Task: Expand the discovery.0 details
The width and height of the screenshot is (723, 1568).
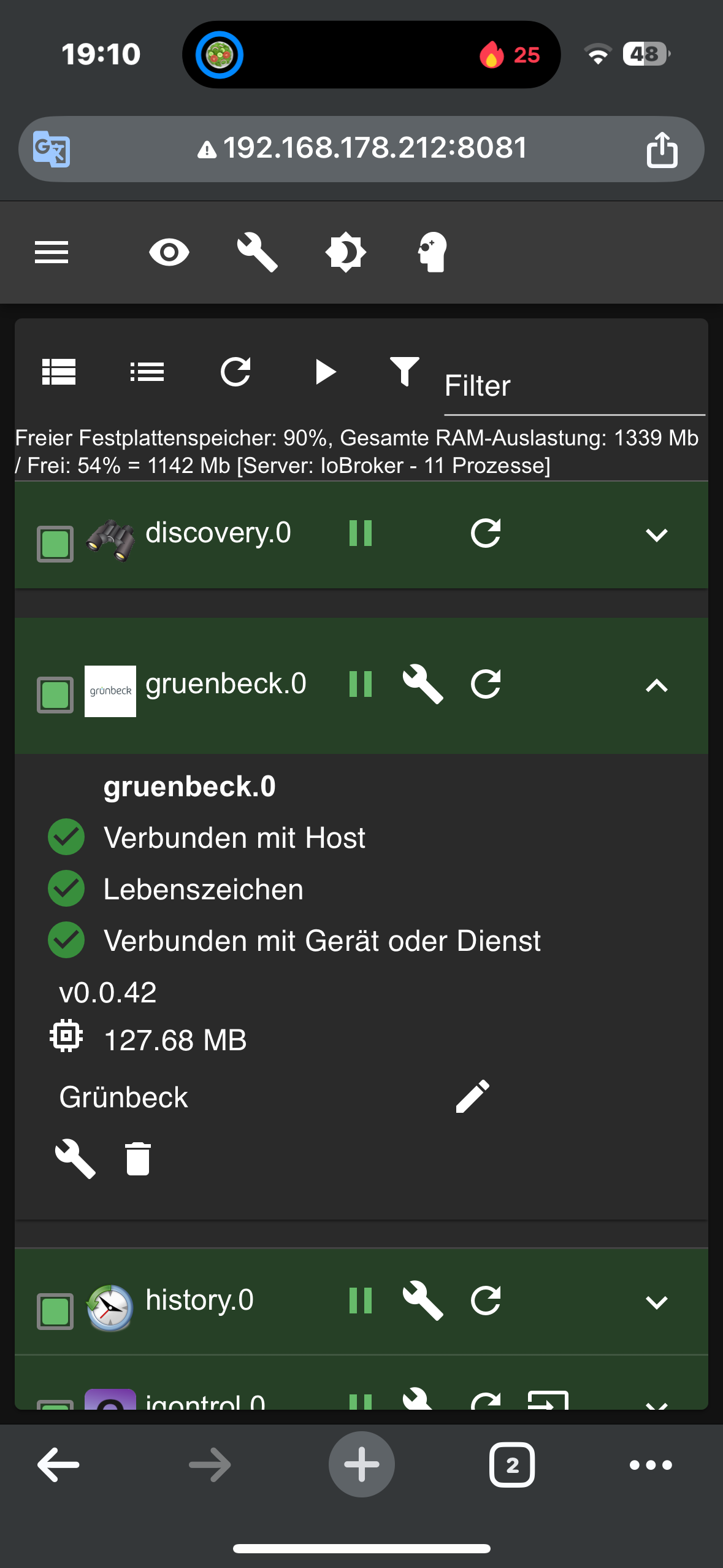Action: 656,534
